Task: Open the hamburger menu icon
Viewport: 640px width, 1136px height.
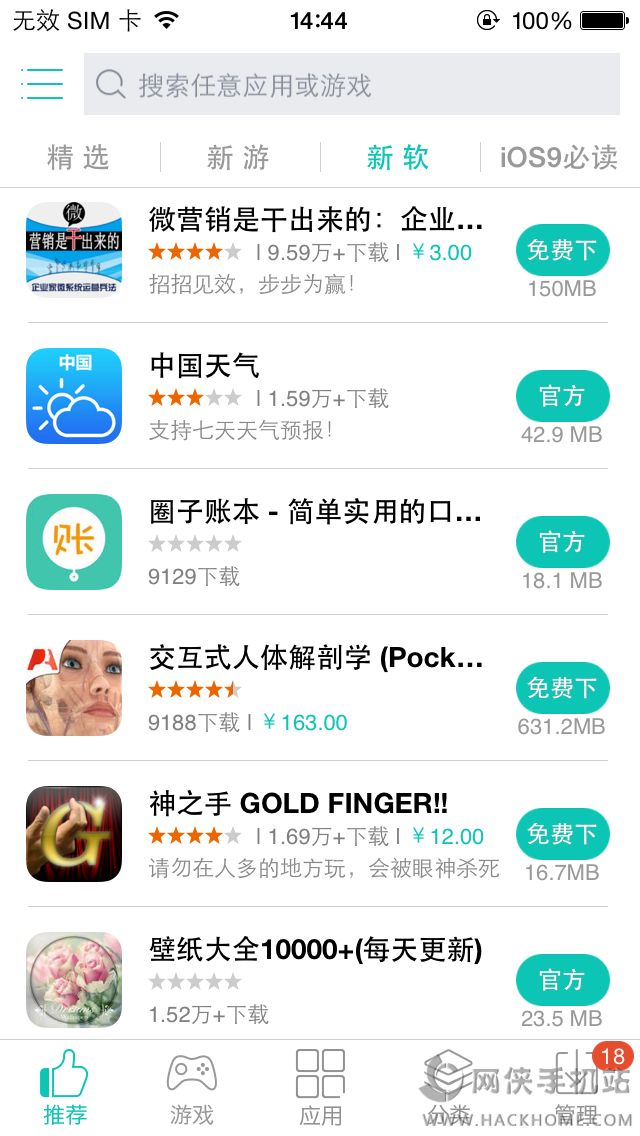Action: tap(42, 84)
